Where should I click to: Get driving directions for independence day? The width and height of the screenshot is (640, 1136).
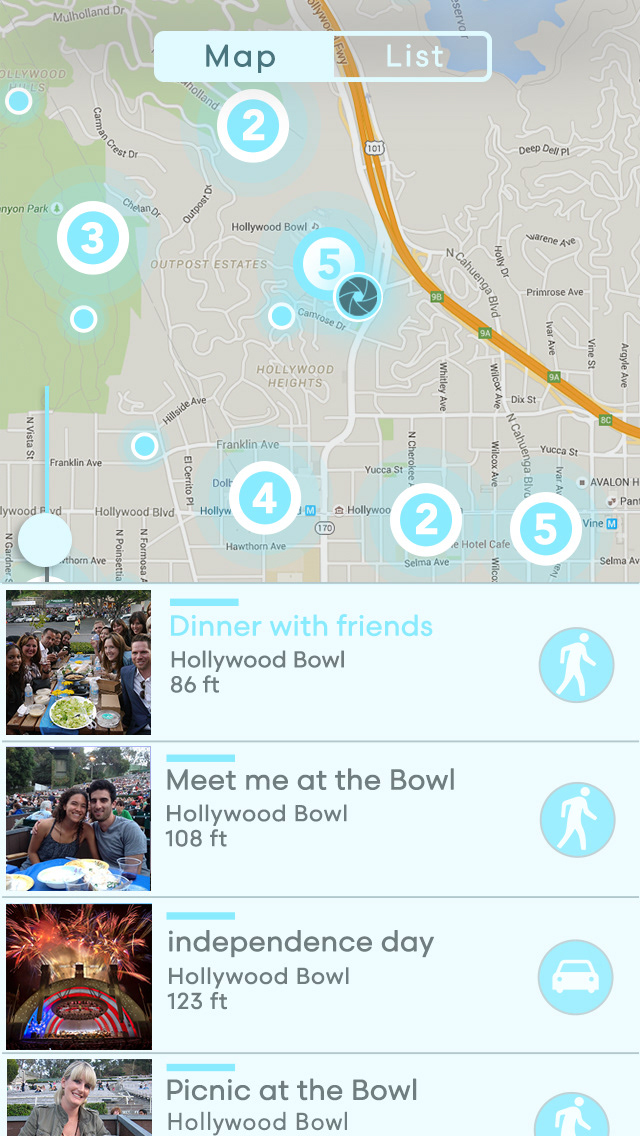click(x=575, y=977)
